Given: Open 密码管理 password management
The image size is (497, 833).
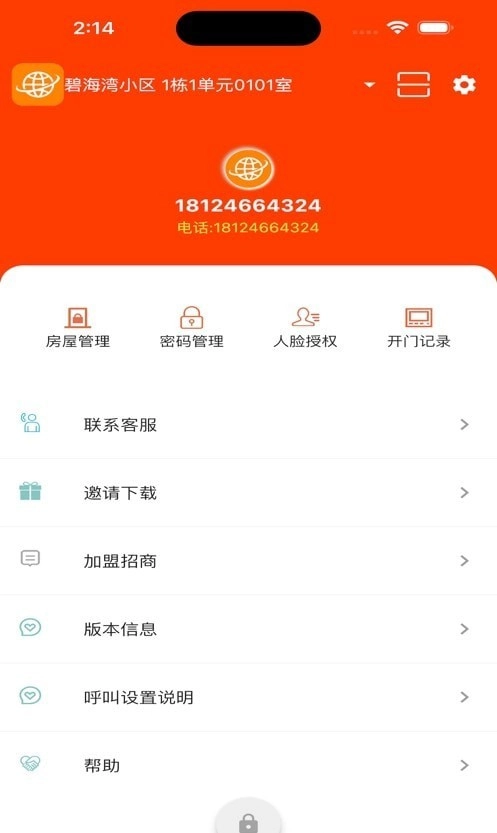Looking at the screenshot, I should click(192, 328).
